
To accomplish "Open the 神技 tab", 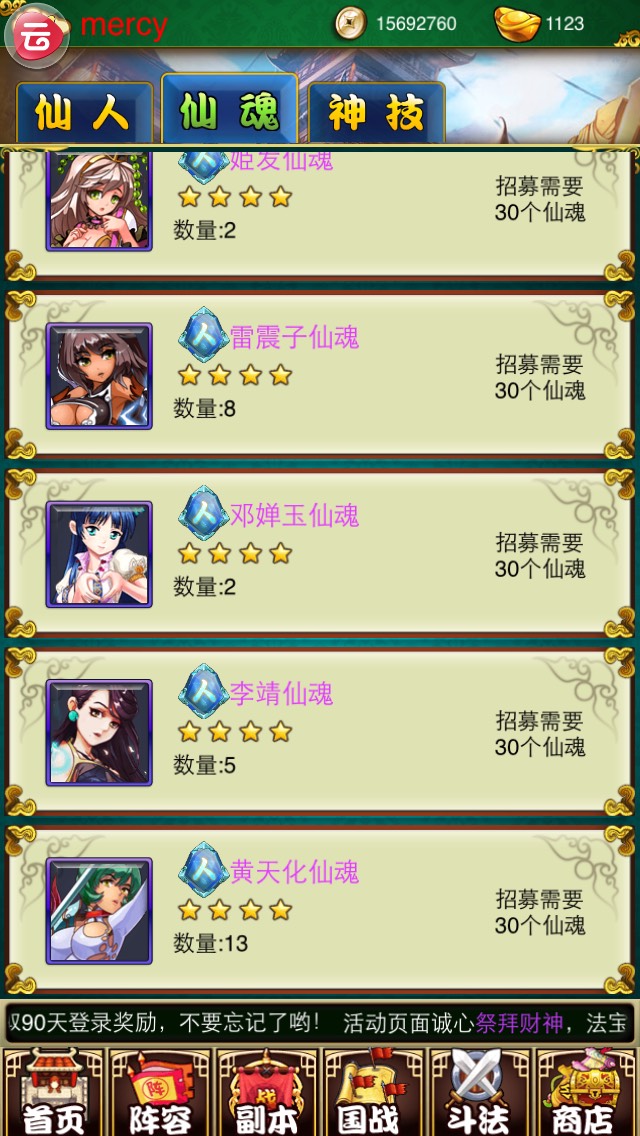I will 375,113.
